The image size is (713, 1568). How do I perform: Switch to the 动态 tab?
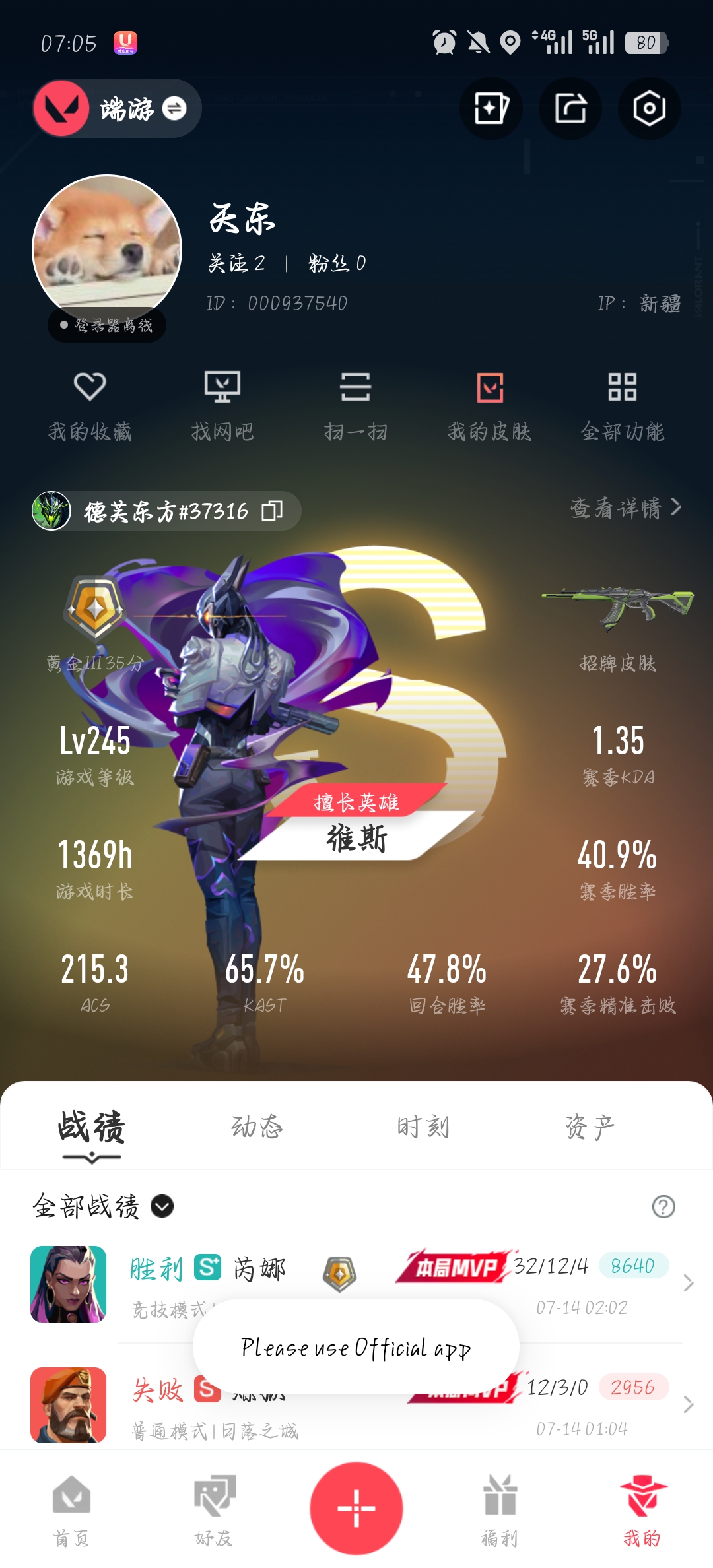pyautogui.click(x=257, y=1127)
